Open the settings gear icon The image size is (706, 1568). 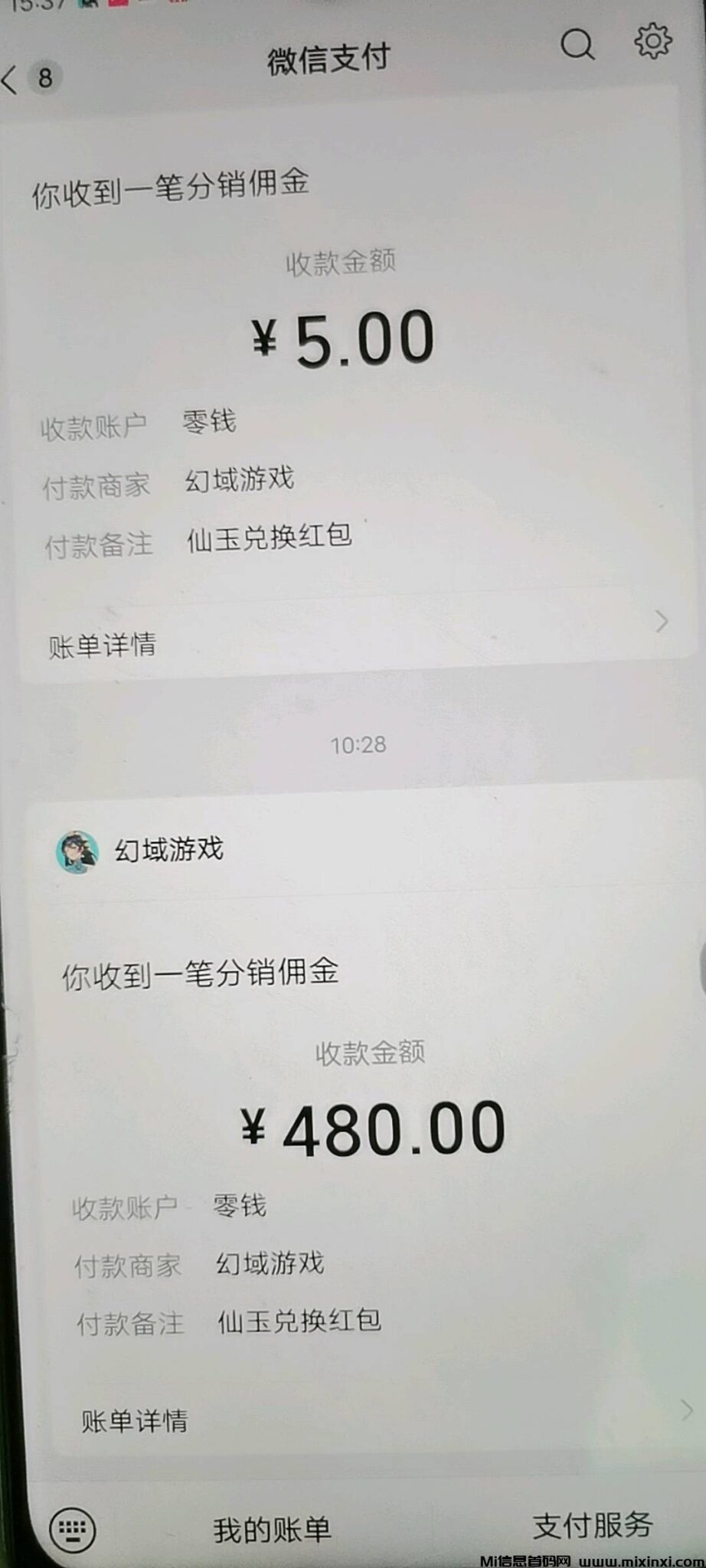tap(652, 41)
